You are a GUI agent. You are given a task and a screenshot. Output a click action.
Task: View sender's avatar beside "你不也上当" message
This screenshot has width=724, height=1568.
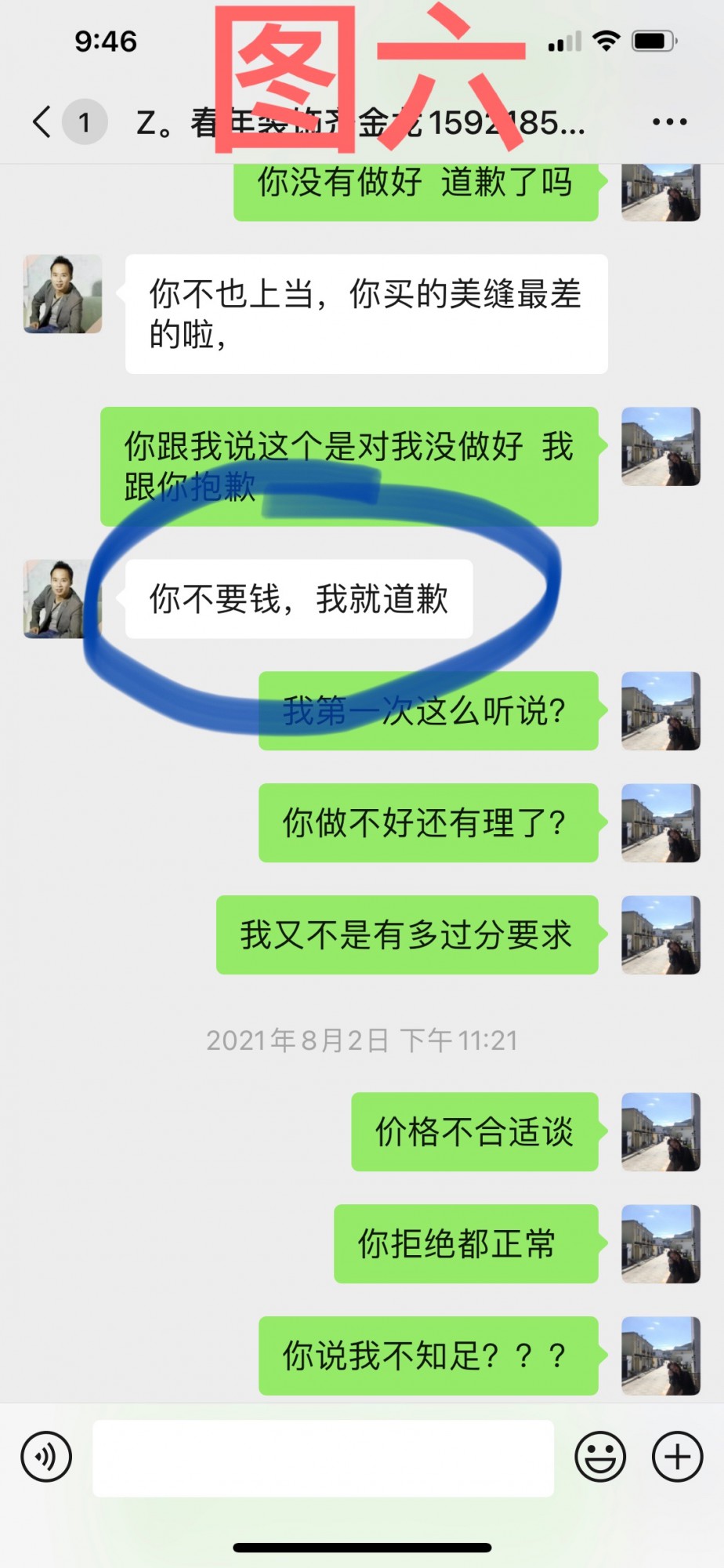[63, 294]
